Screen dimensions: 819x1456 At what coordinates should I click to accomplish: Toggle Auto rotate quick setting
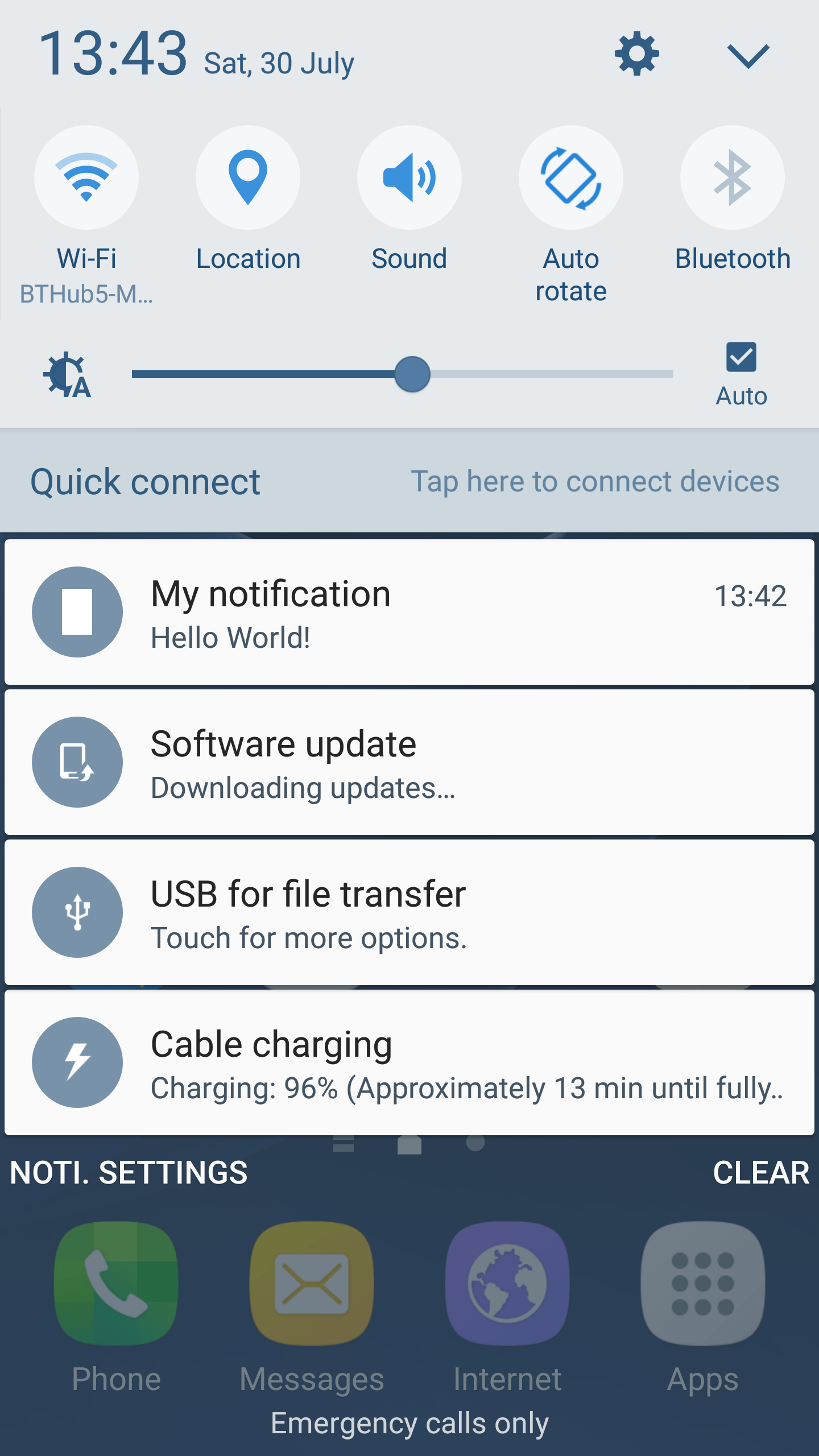click(x=571, y=177)
